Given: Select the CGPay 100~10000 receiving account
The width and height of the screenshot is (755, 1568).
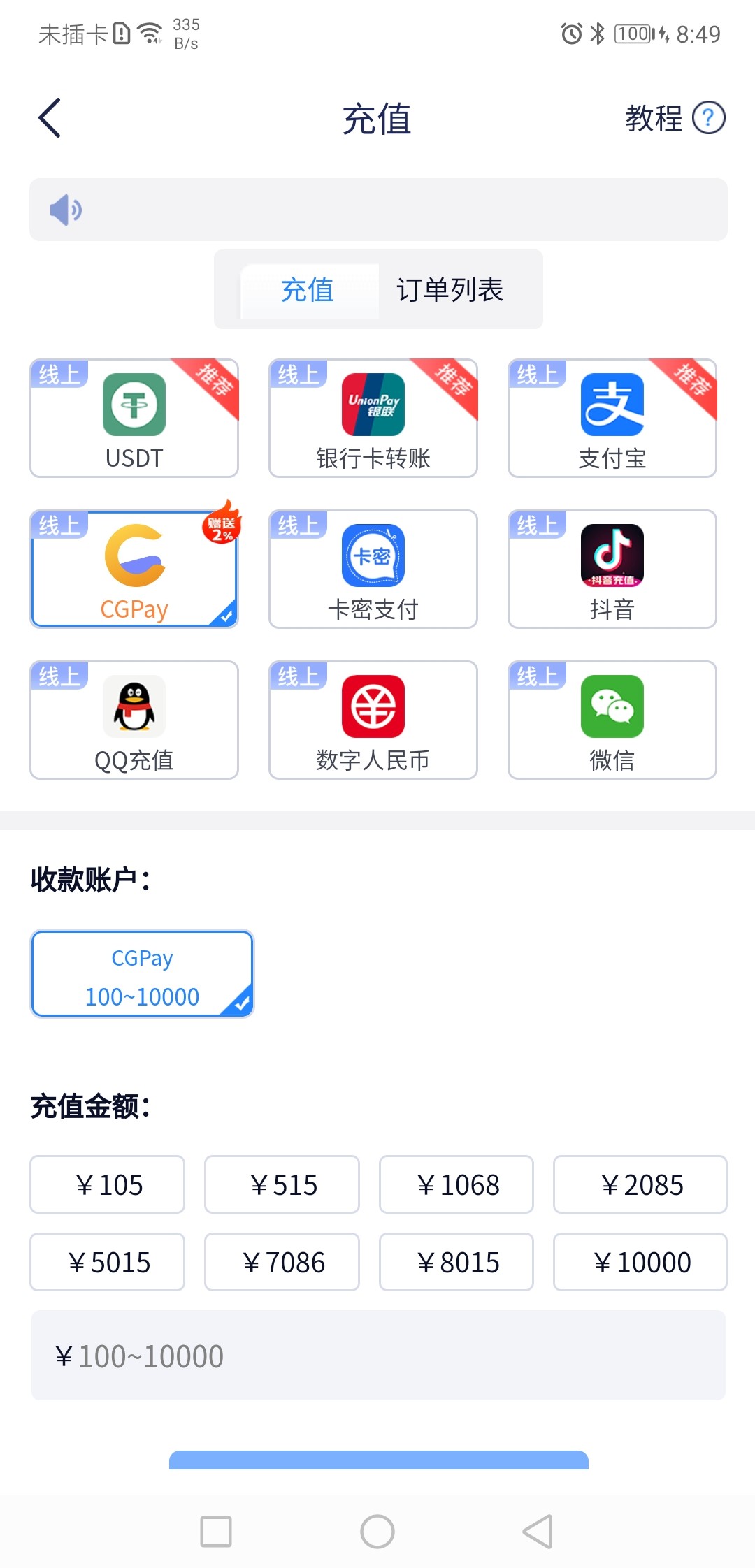Looking at the screenshot, I should click(x=142, y=974).
